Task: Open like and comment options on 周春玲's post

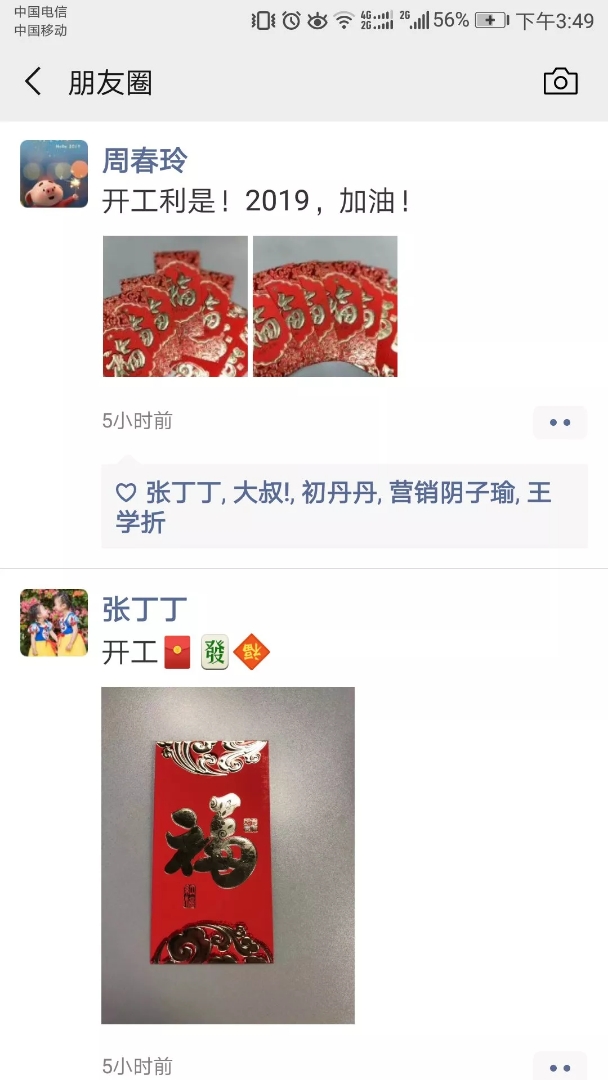Action: click(560, 422)
